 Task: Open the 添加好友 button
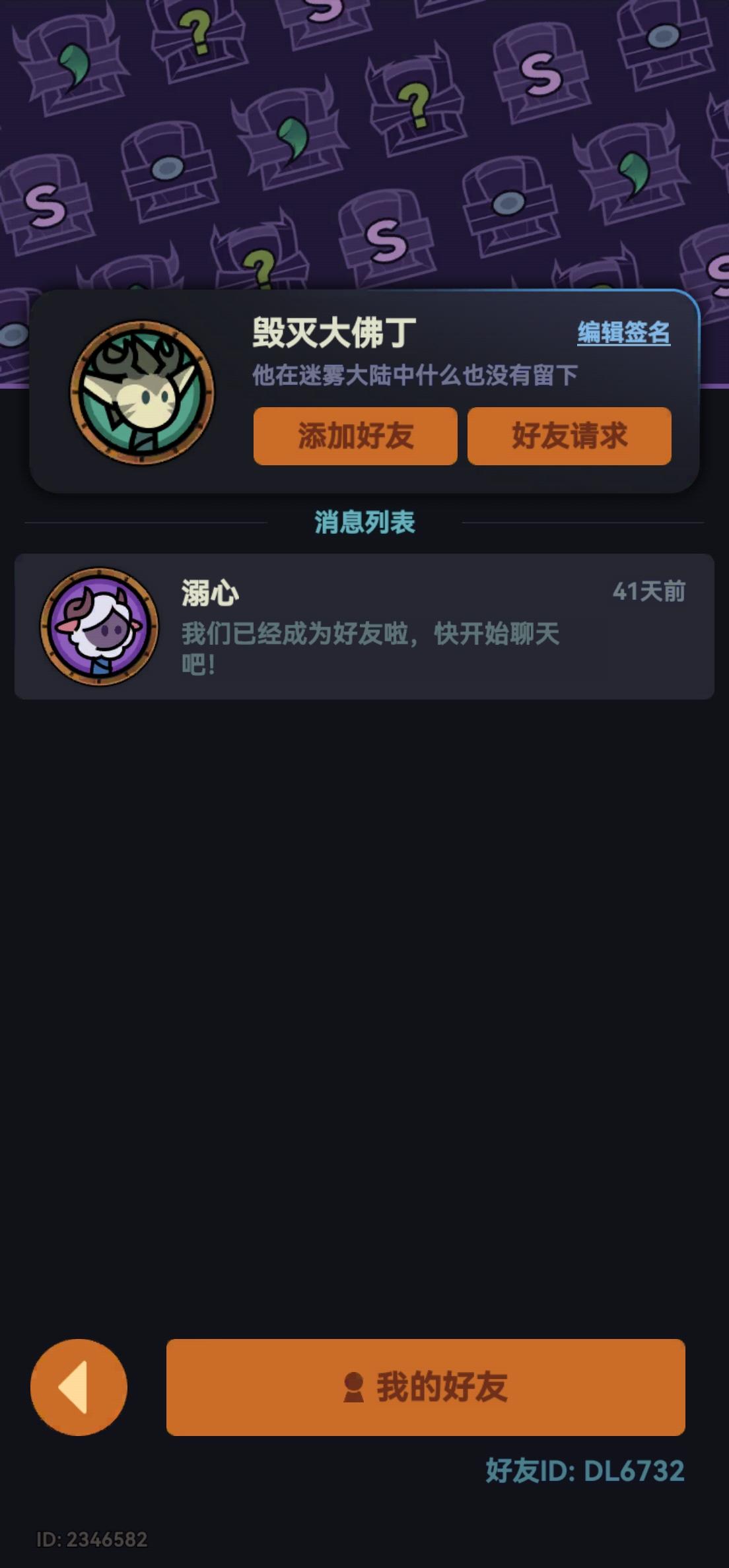[x=355, y=436]
